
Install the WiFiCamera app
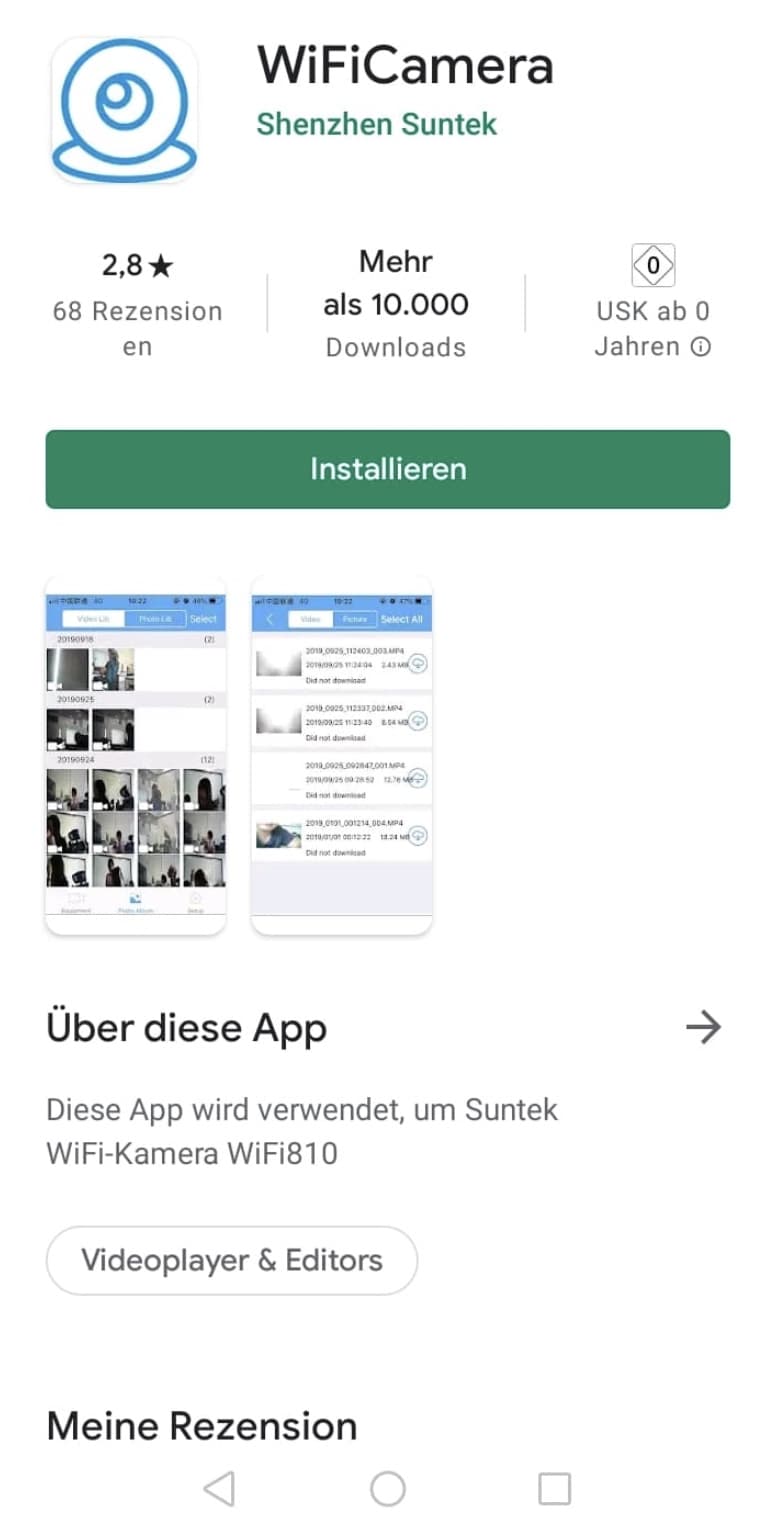pyautogui.click(x=388, y=469)
